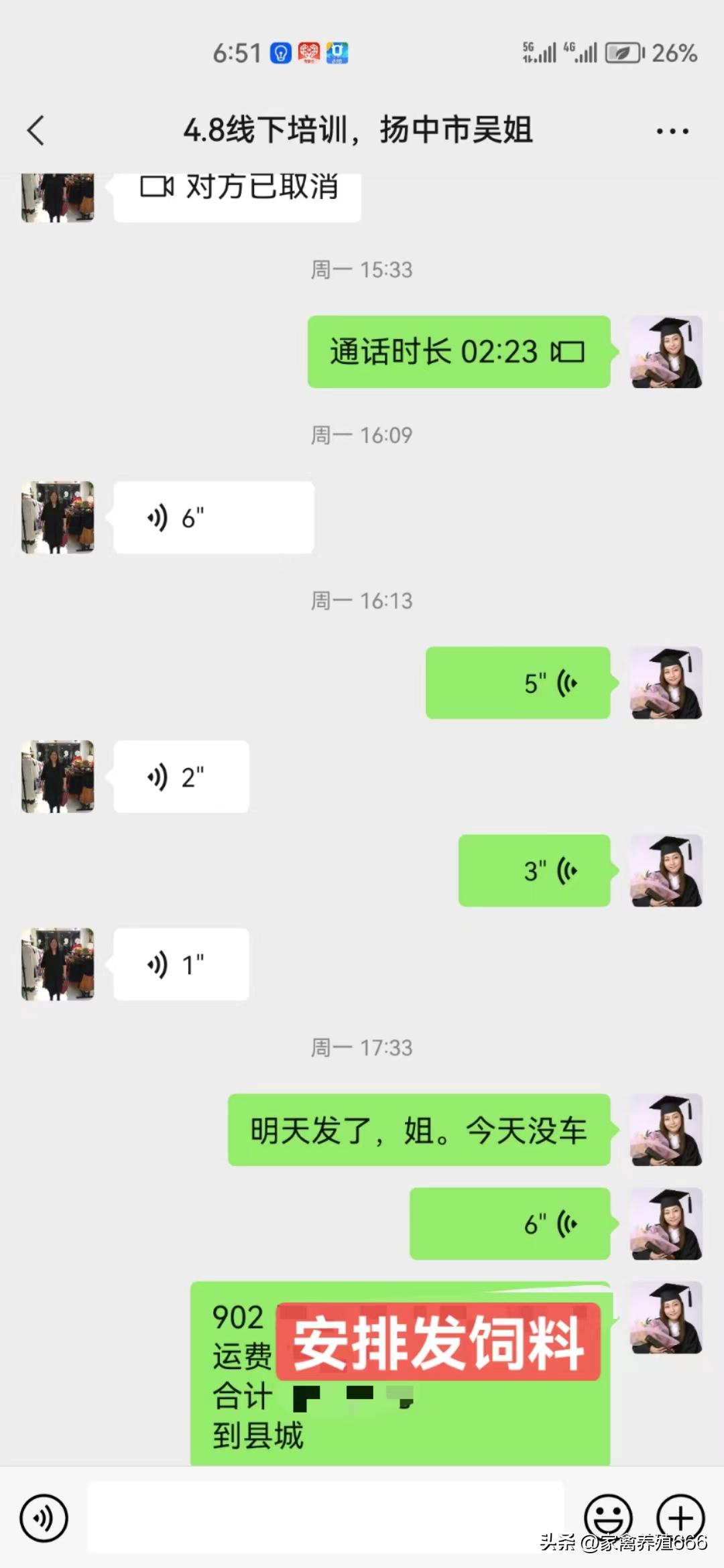Screen dimensions: 724x1568
Task: Replay the 1-second voice message on the left
Action: click(182, 964)
